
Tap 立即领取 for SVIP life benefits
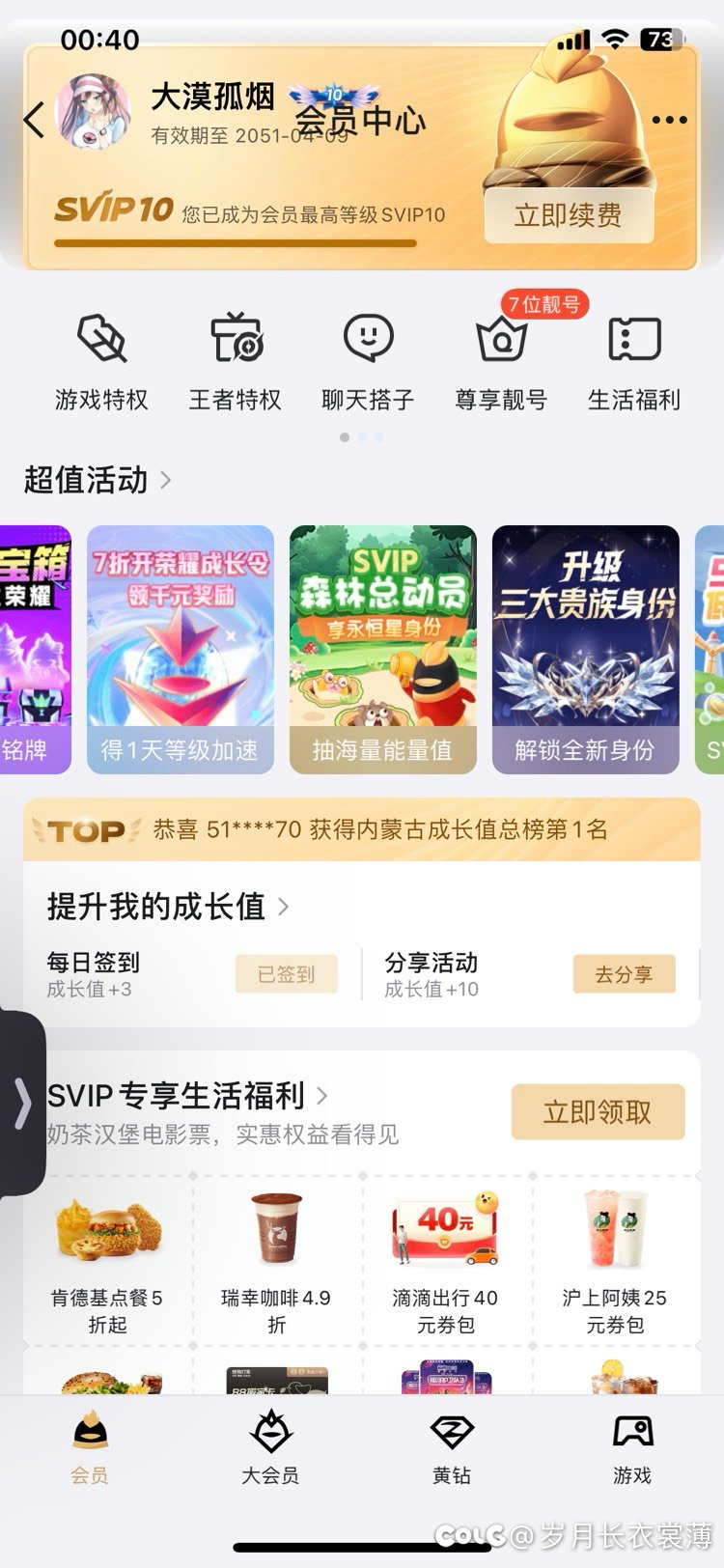[x=598, y=1112]
